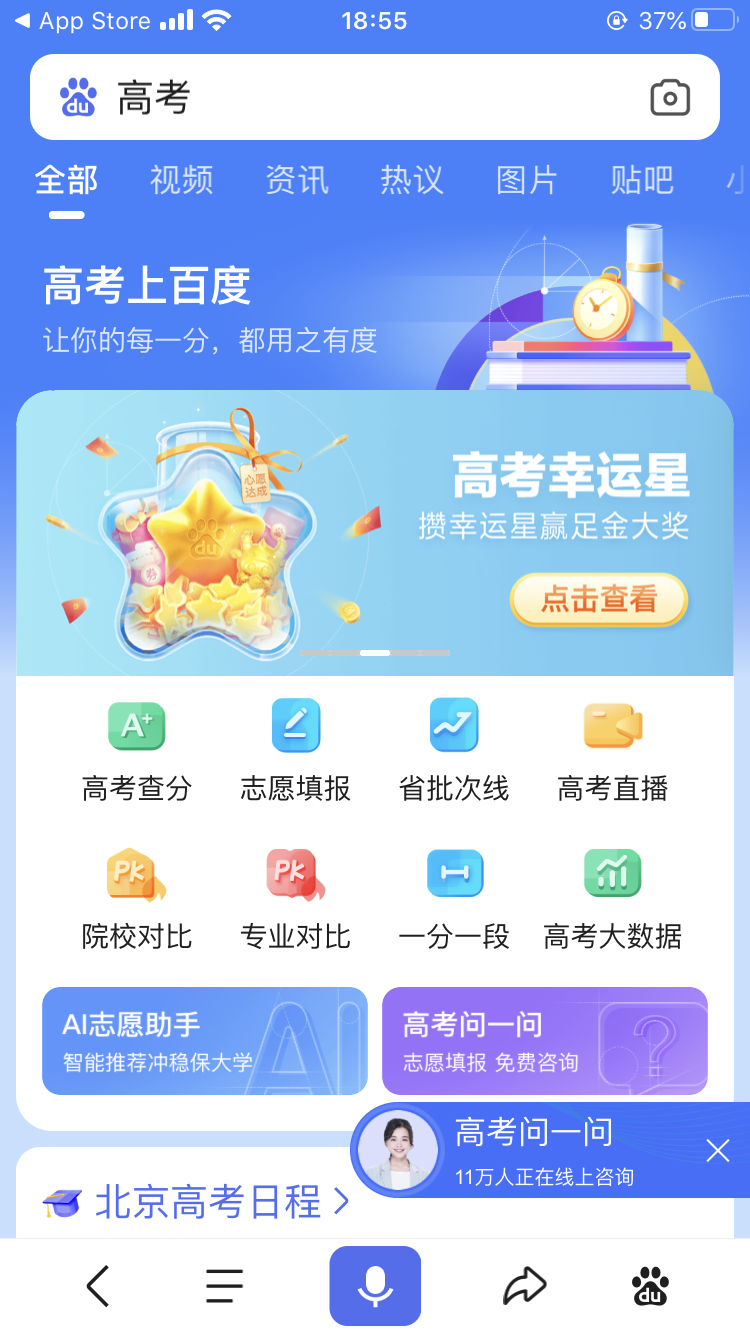
Task: Tap the carousel progress indicator dots
Action: click(375, 651)
